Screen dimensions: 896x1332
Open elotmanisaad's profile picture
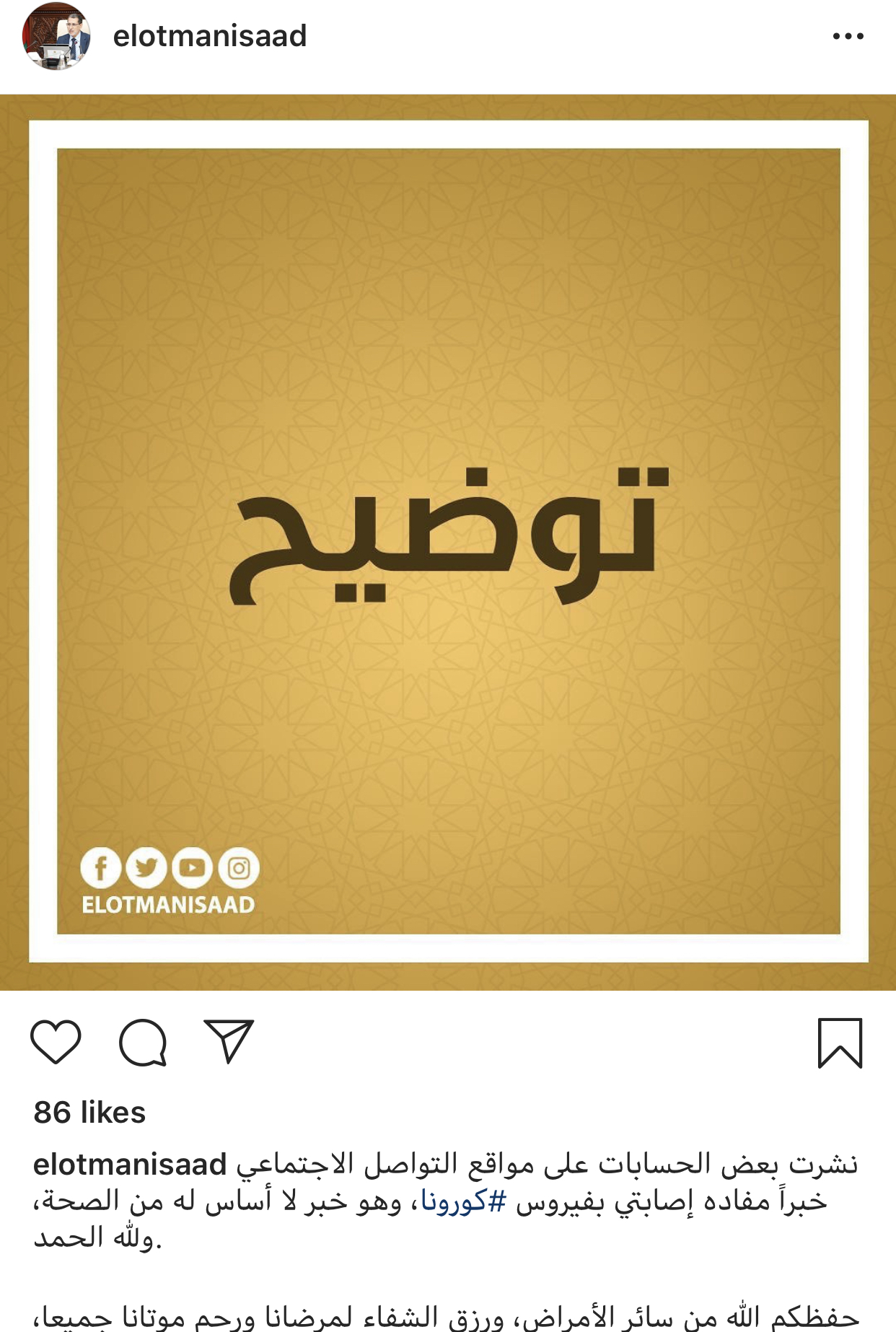point(56,36)
